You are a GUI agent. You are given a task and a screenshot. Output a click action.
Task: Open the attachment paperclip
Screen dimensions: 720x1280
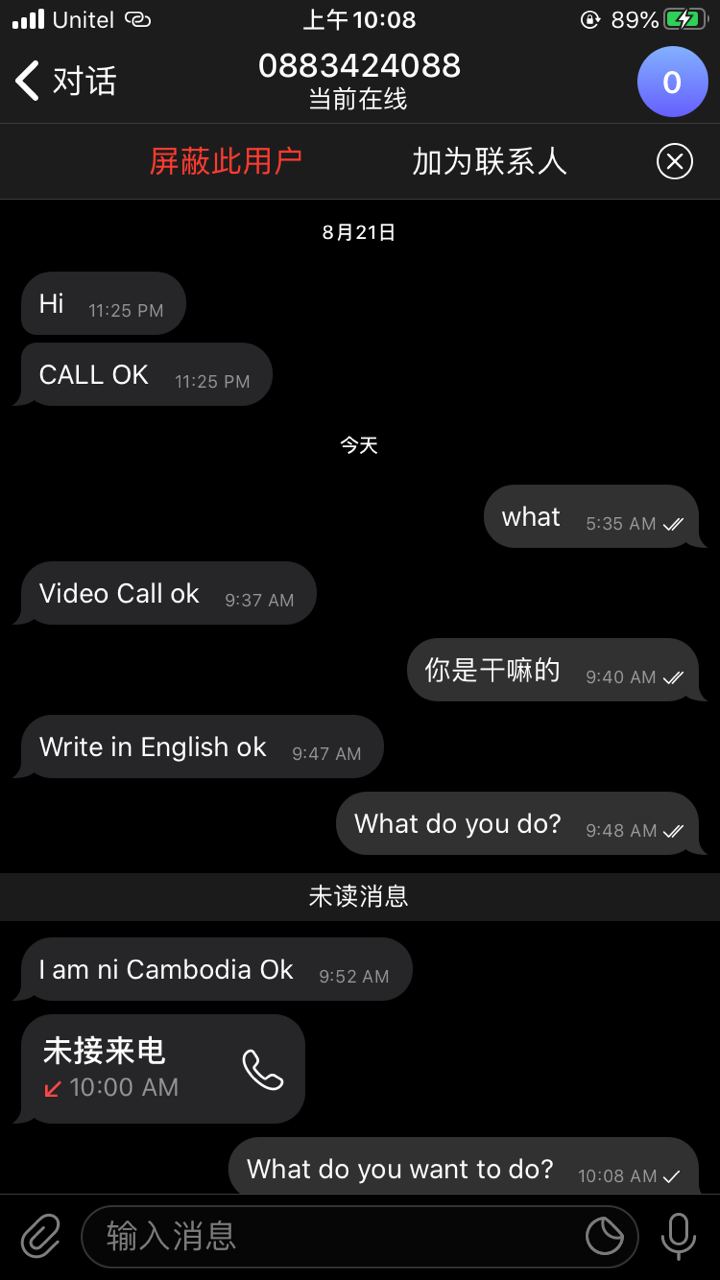click(x=40, y=1236)
